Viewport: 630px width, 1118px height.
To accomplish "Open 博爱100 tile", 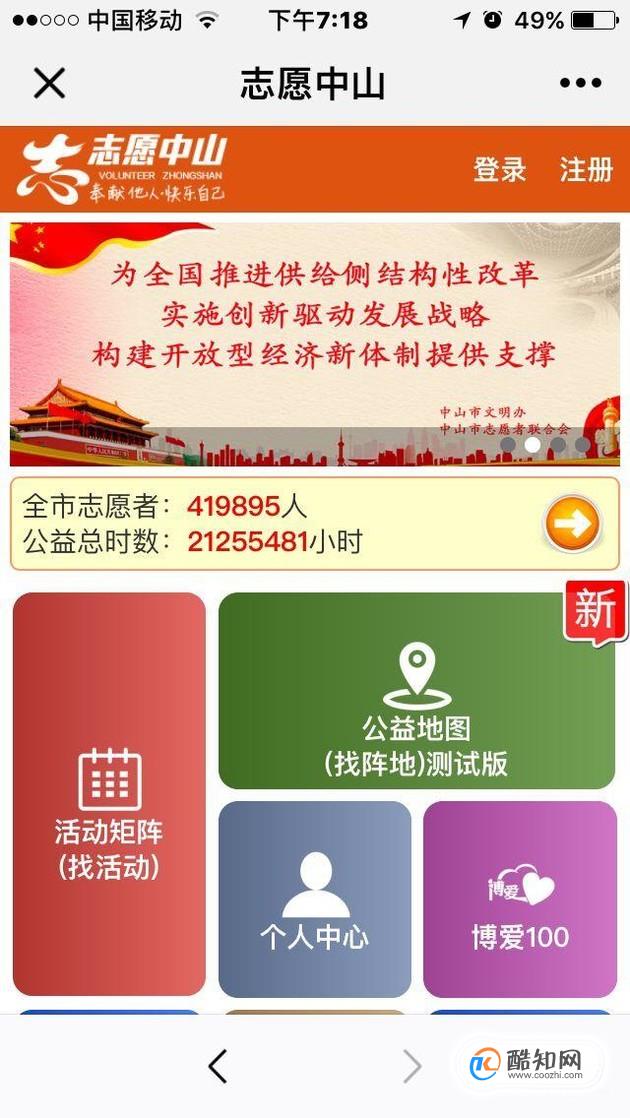I will 520,898.
